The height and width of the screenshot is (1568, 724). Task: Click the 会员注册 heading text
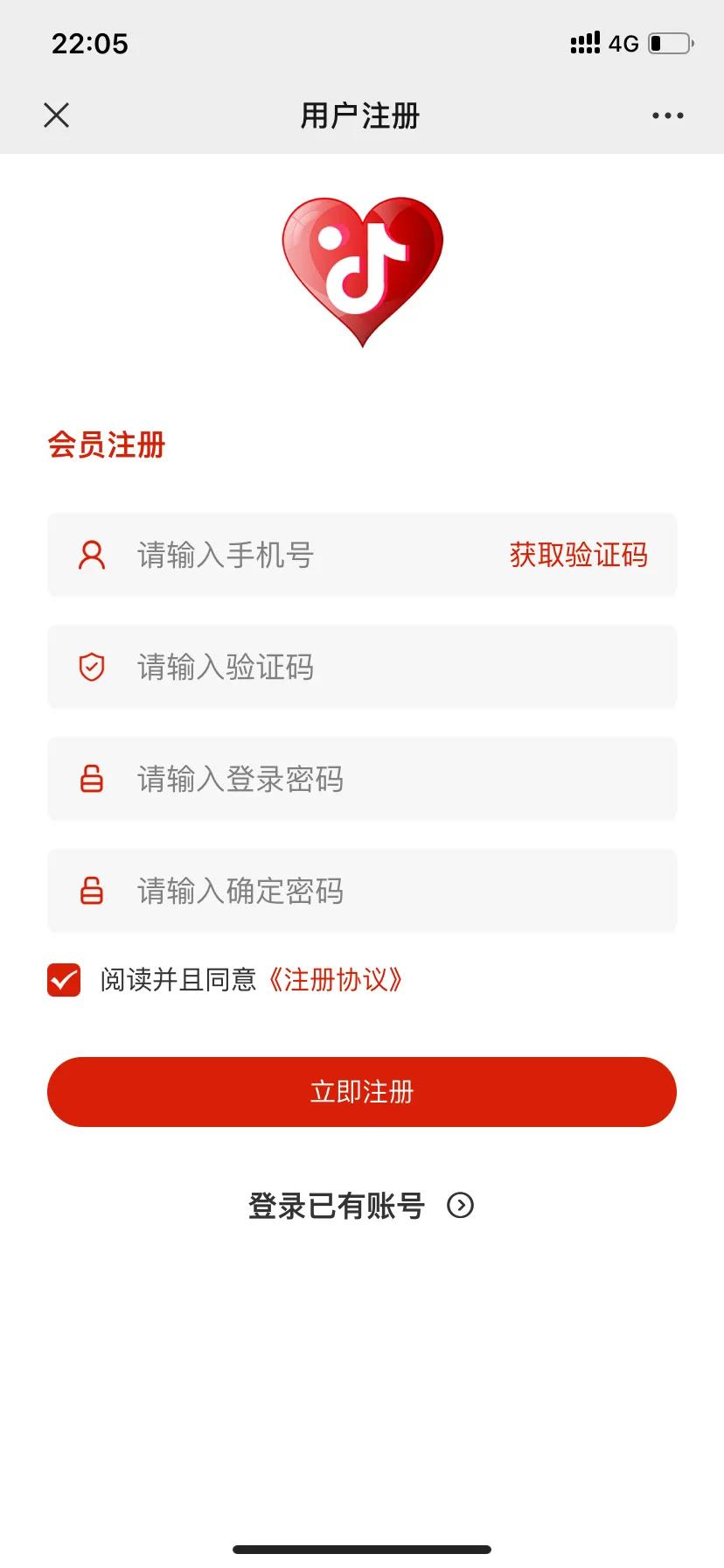point(108,446)
